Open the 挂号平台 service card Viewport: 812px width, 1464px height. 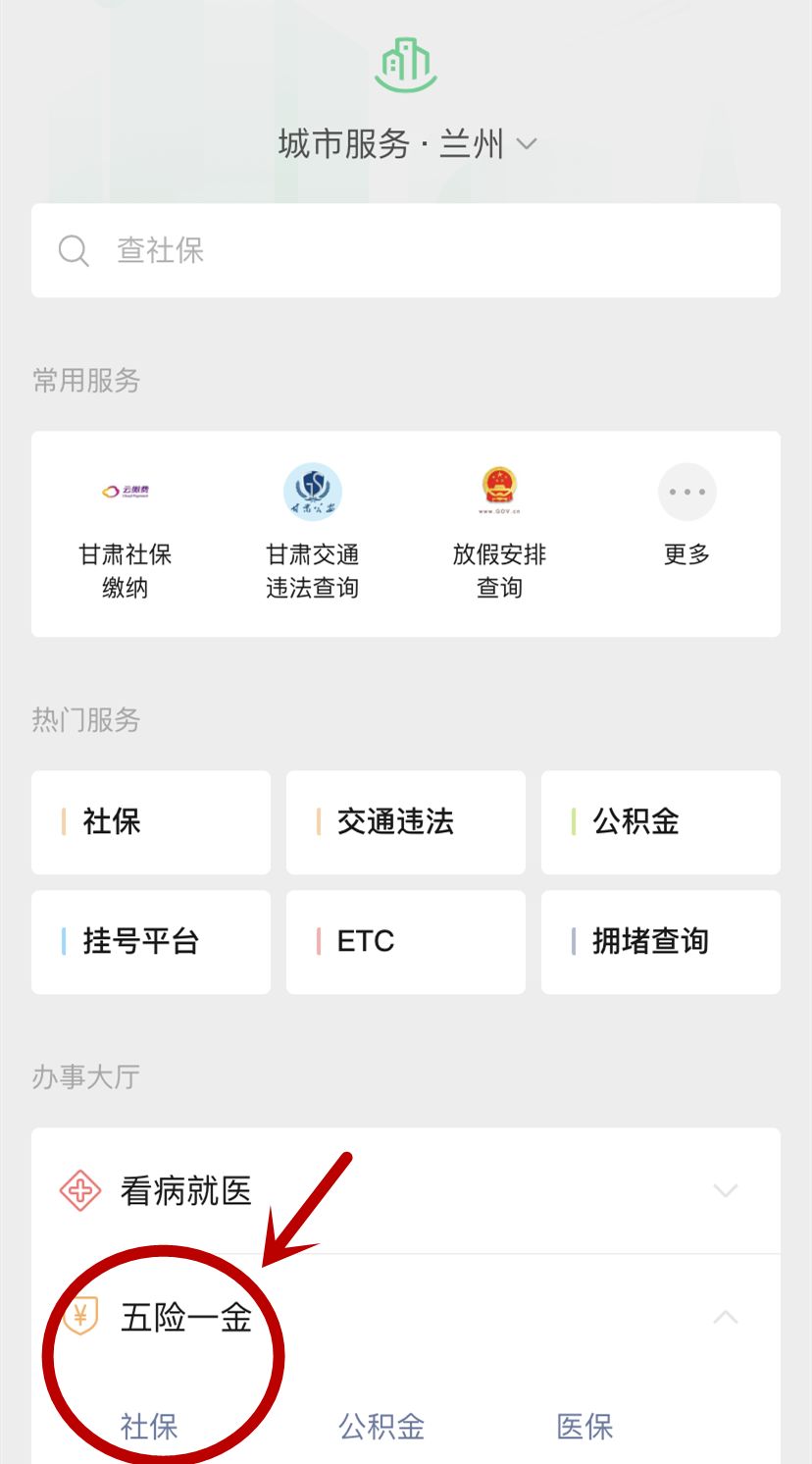click(x=151, y=942)
